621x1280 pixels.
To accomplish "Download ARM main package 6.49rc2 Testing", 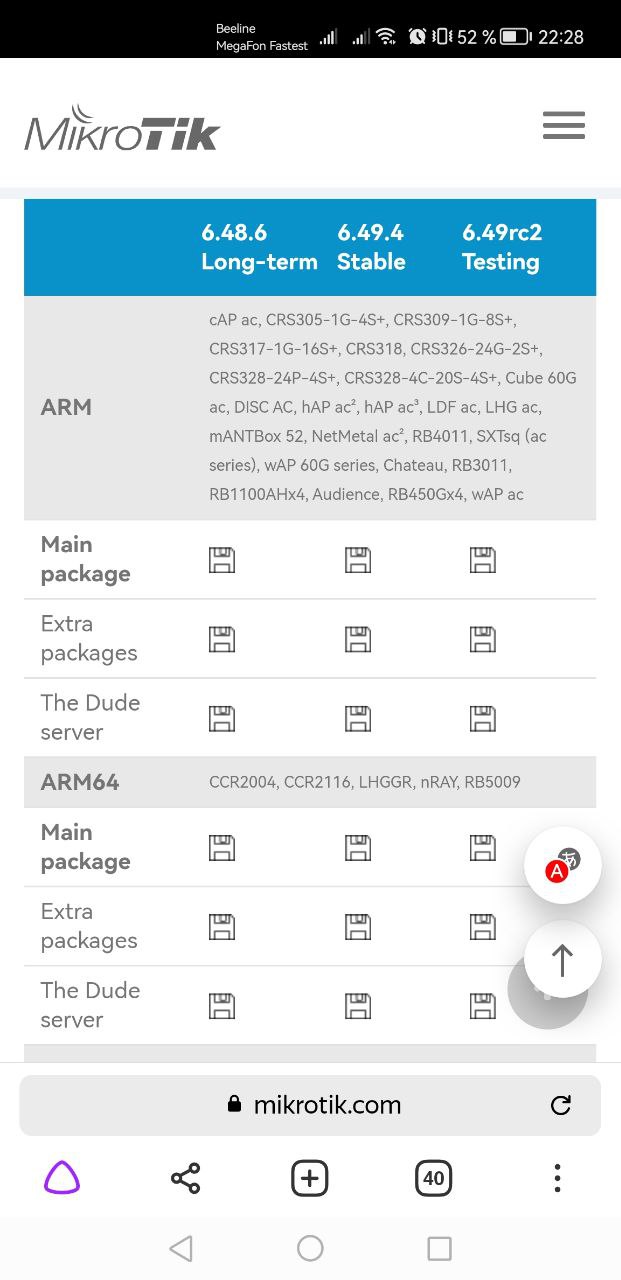I will coord(483,560).
